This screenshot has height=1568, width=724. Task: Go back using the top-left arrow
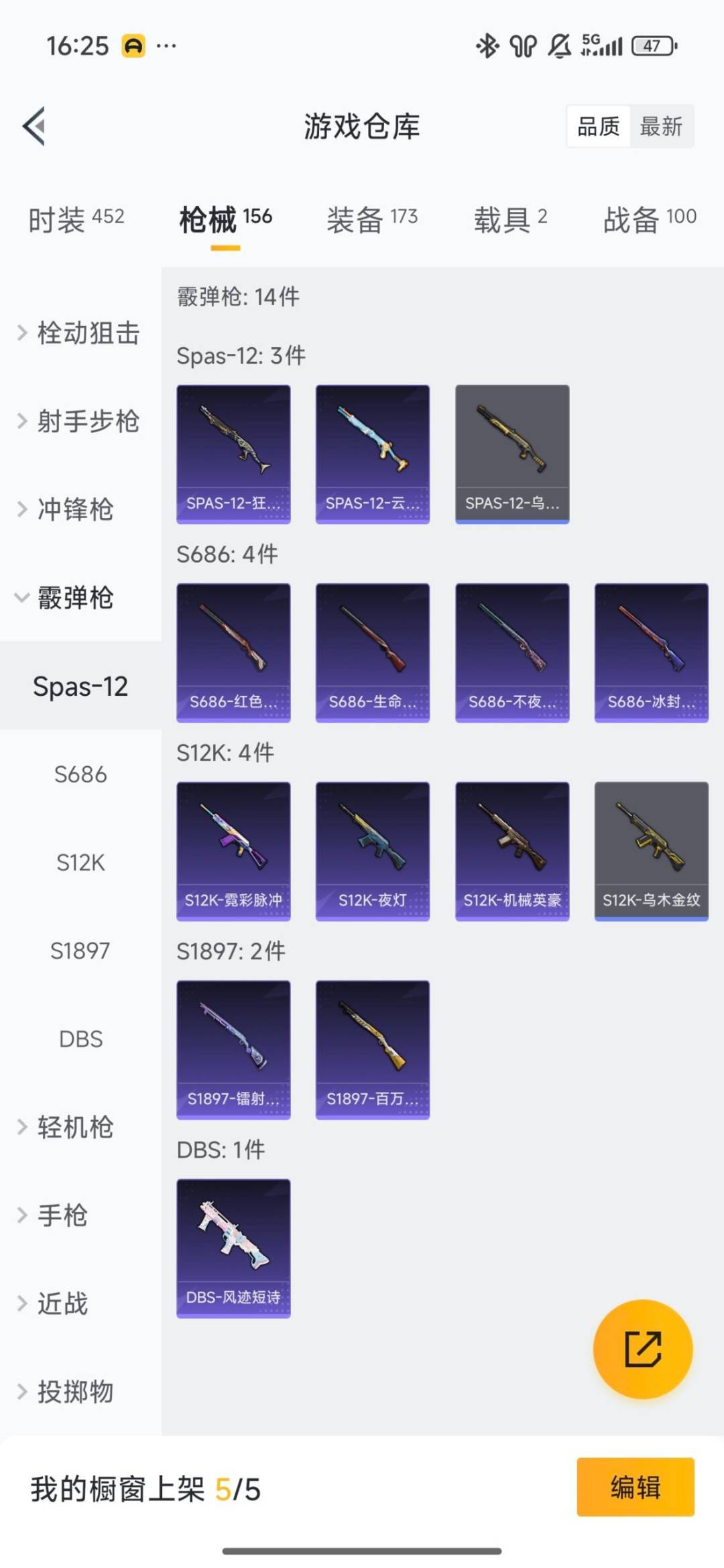pos(34,126)
